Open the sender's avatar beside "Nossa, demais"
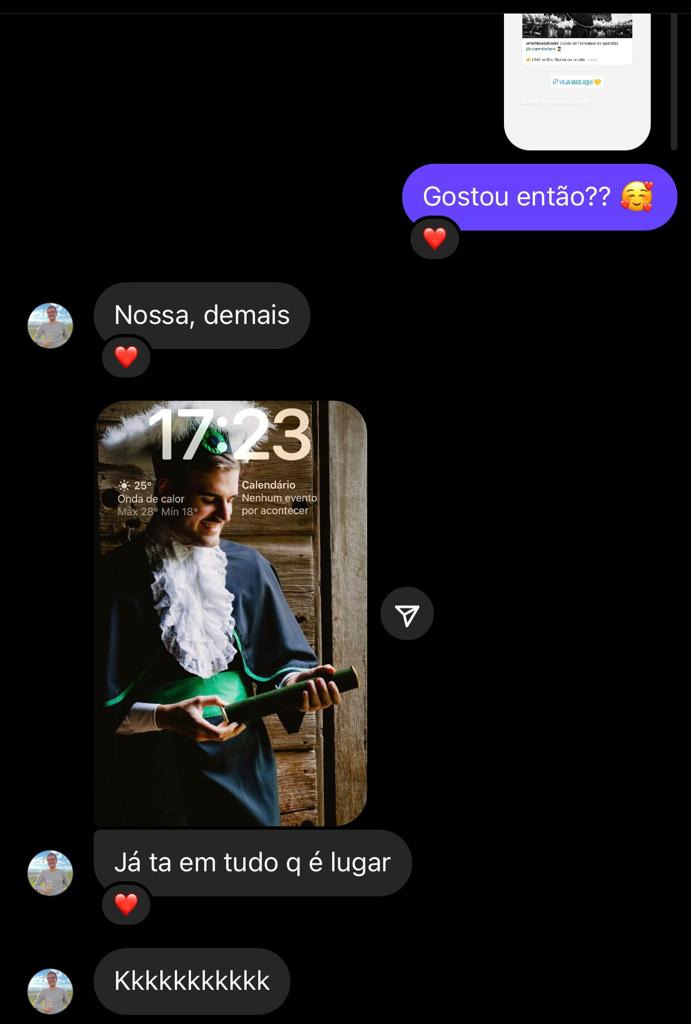The image size is (691, 1024). click(x=50, y=325)
